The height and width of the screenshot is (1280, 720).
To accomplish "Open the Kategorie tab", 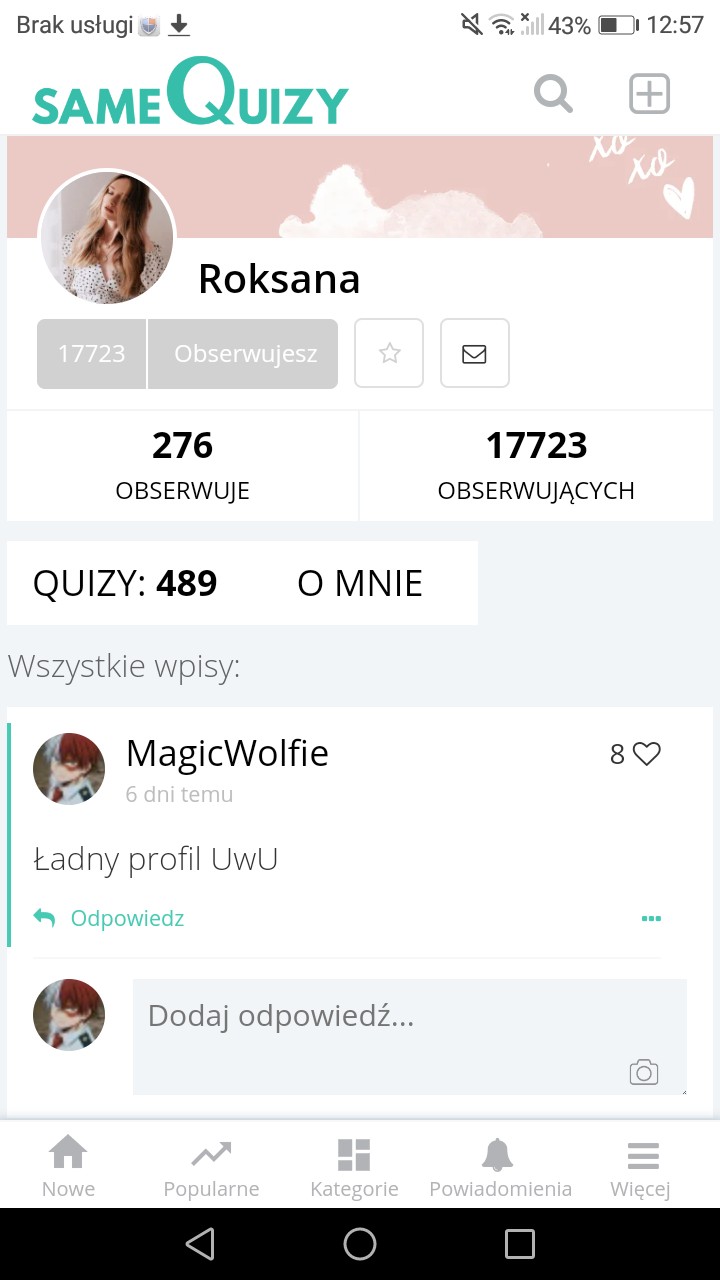I will (354, 1168).
